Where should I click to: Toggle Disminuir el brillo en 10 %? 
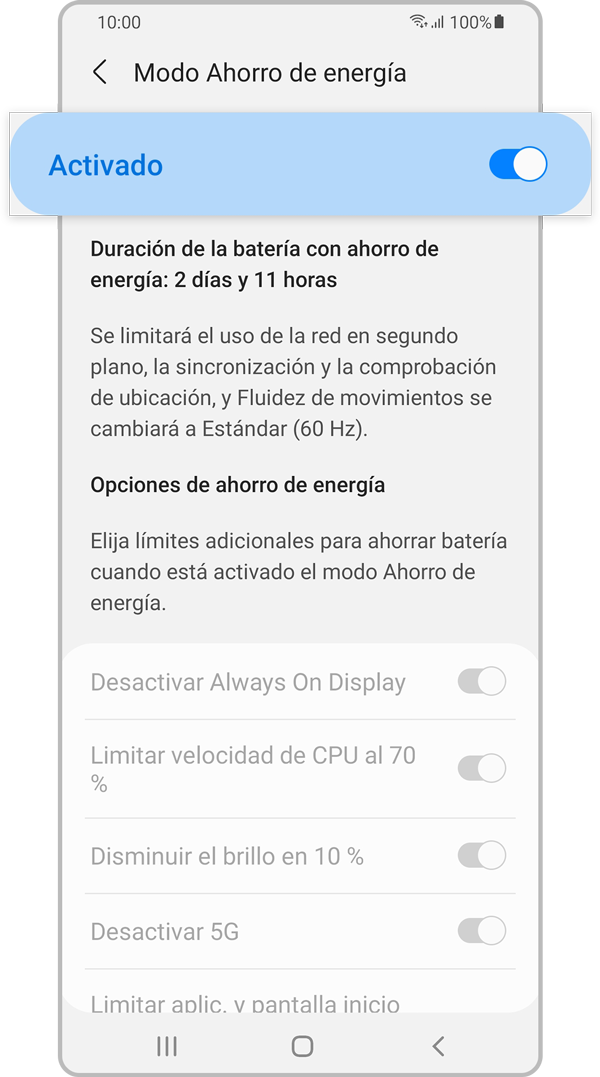482,856
